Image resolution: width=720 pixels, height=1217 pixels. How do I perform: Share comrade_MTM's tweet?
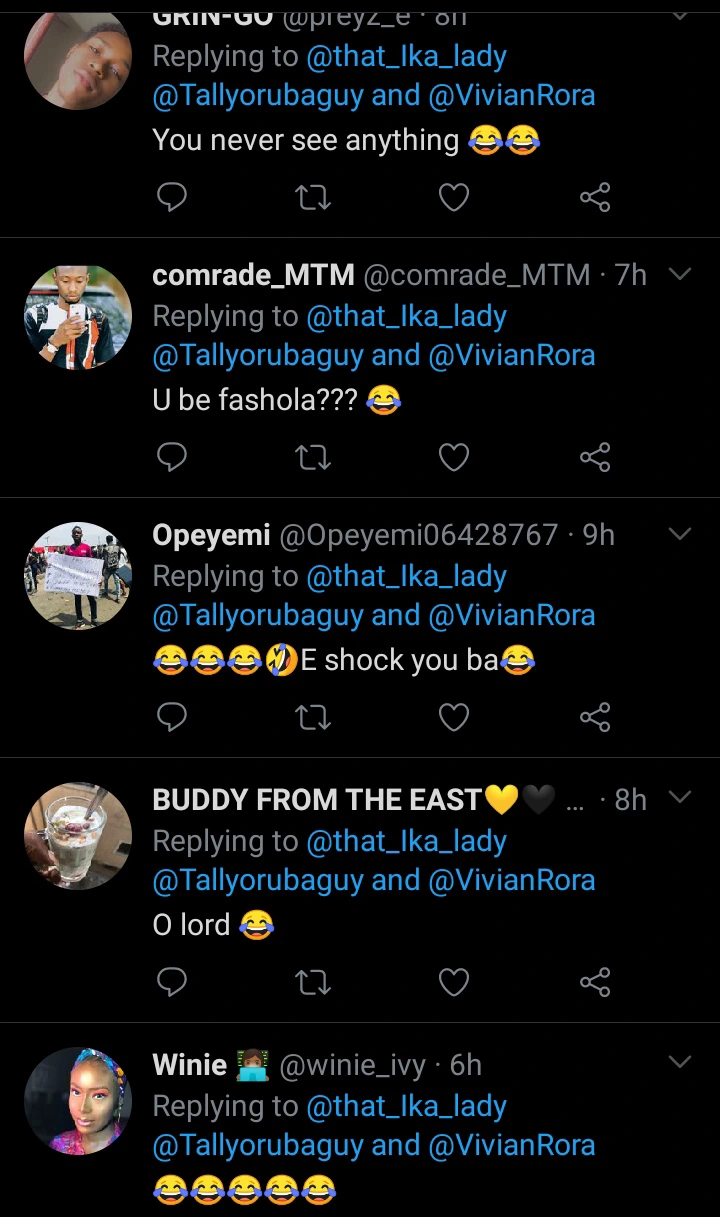pos(595,457)
